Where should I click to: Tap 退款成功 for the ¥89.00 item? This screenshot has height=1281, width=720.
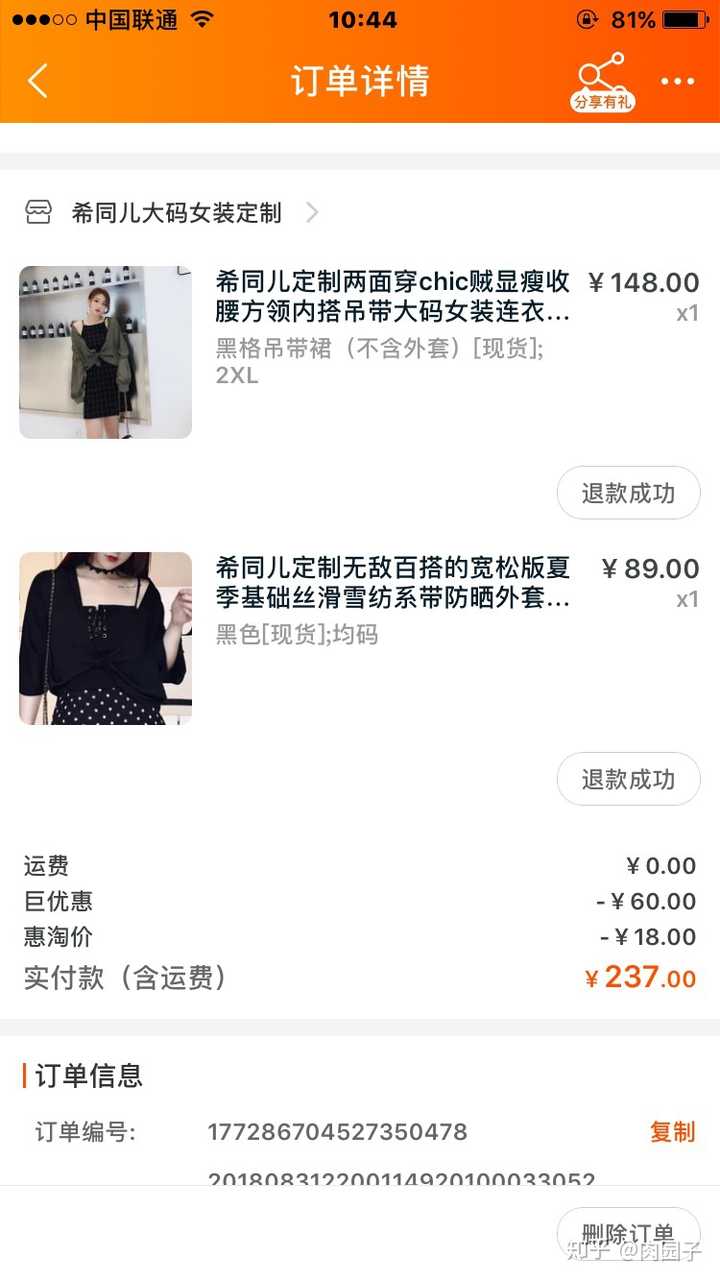(628, 779)
